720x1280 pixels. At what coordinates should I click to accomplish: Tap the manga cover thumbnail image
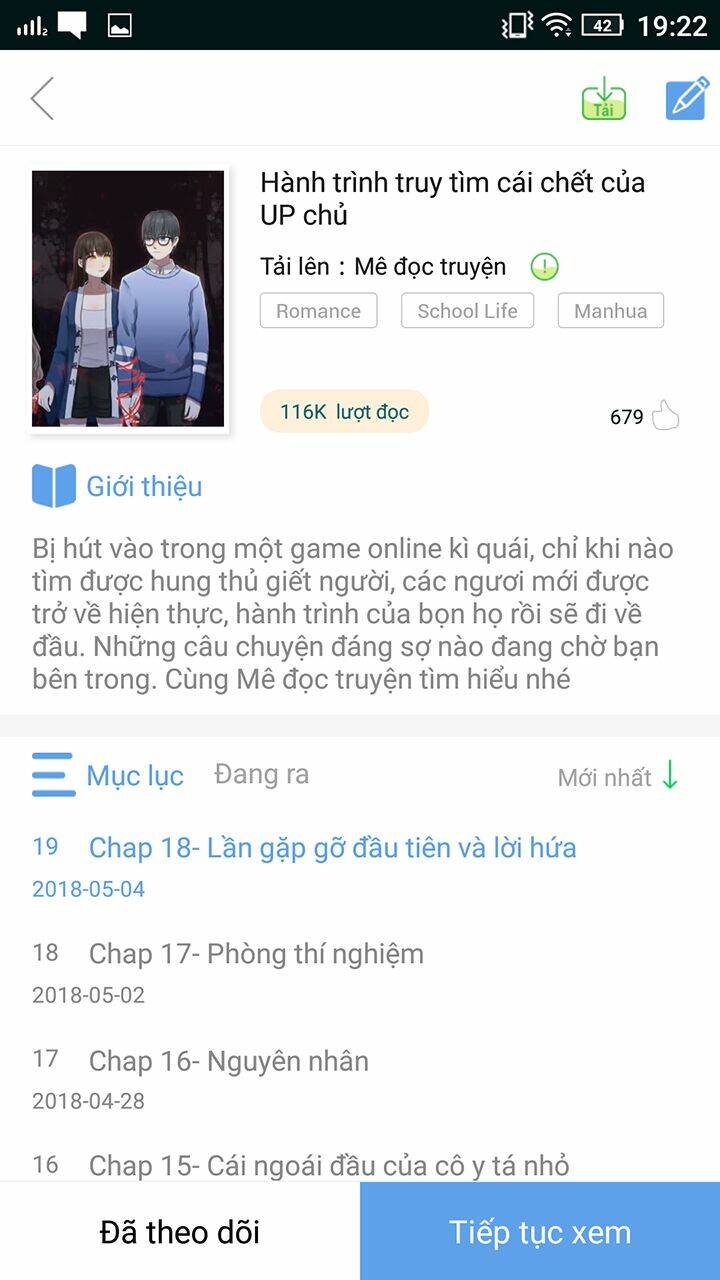click(127, 298)
